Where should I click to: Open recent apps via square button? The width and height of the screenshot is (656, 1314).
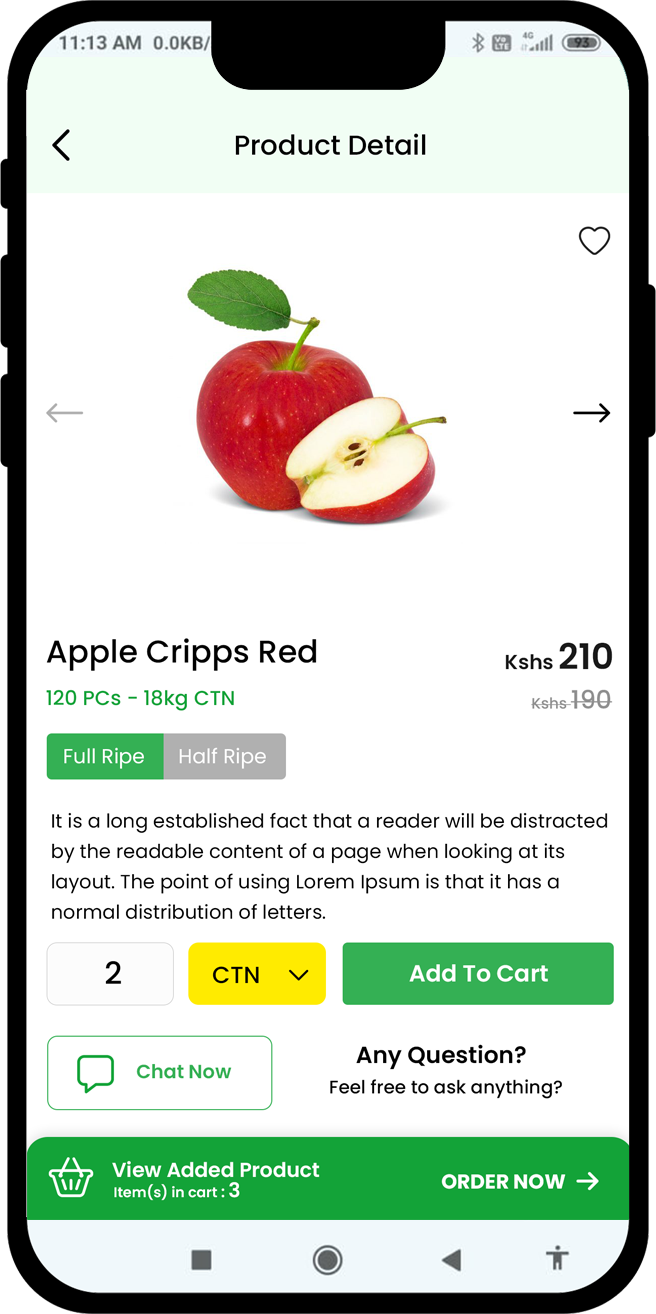[201, 1260]
